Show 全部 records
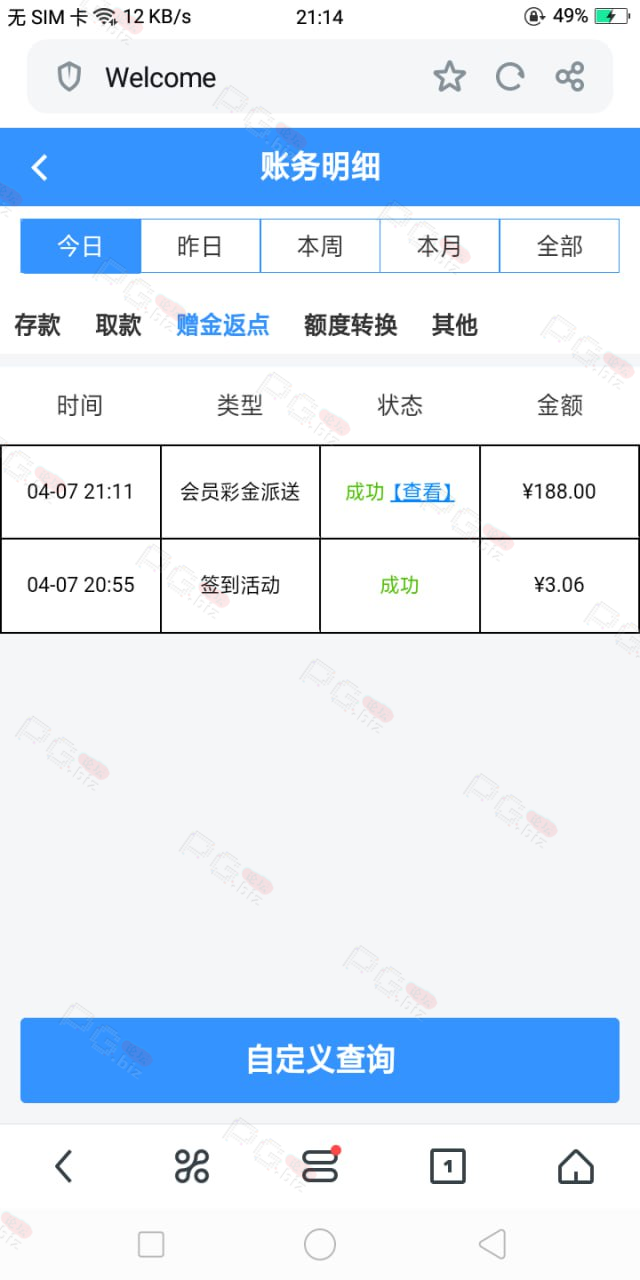This screenshot has width=640, height=1280. (559, 246)
